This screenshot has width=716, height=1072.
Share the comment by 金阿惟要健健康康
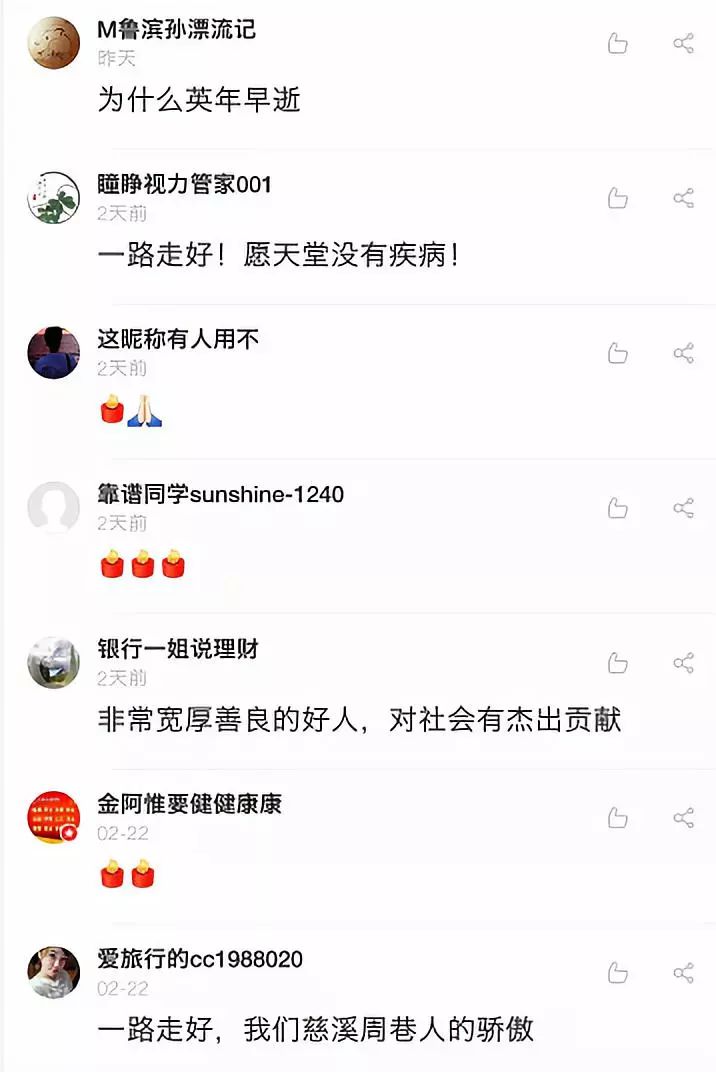(x=684, y=818)
